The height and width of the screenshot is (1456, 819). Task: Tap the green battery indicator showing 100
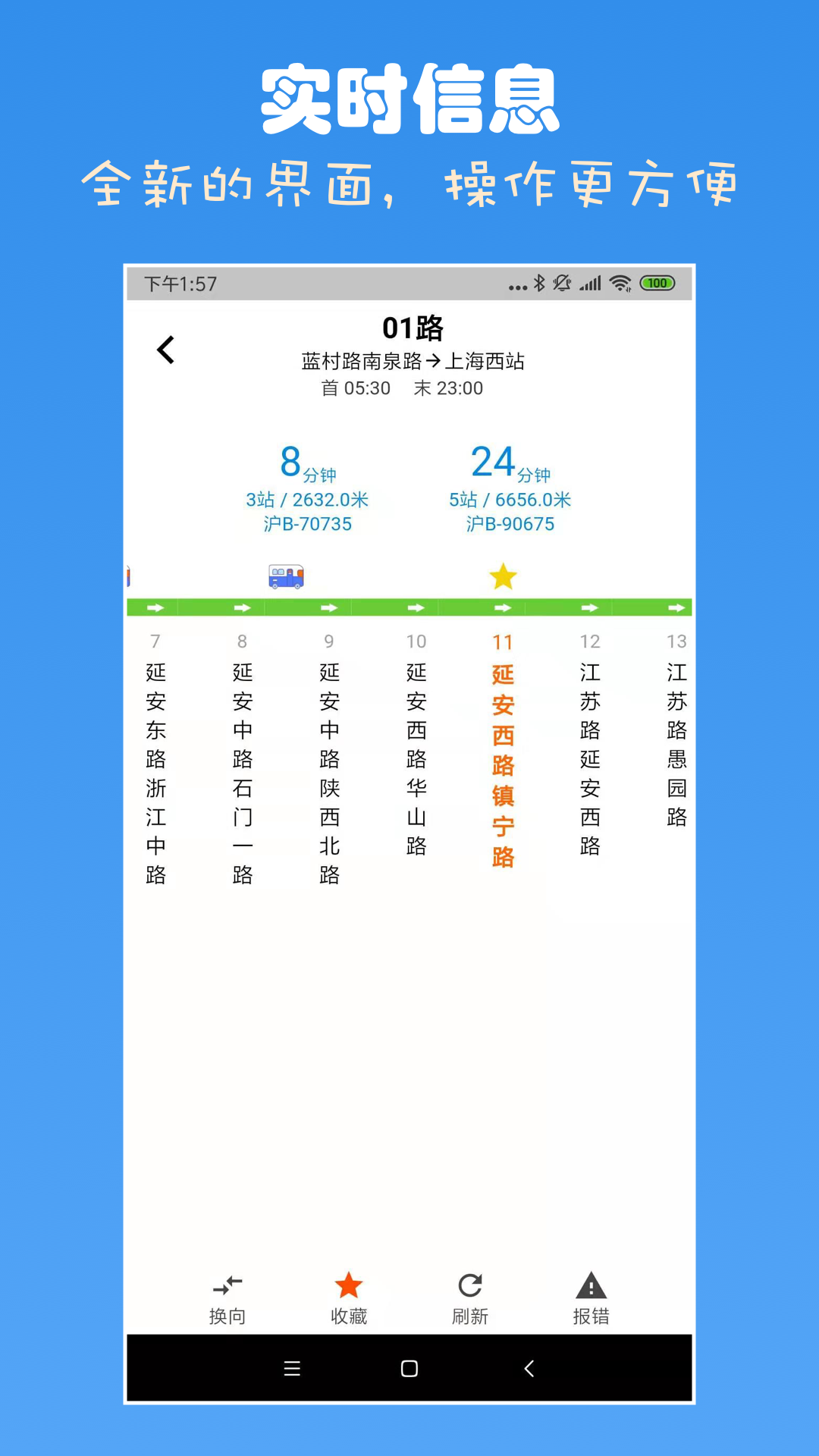(x=657, y=283)
